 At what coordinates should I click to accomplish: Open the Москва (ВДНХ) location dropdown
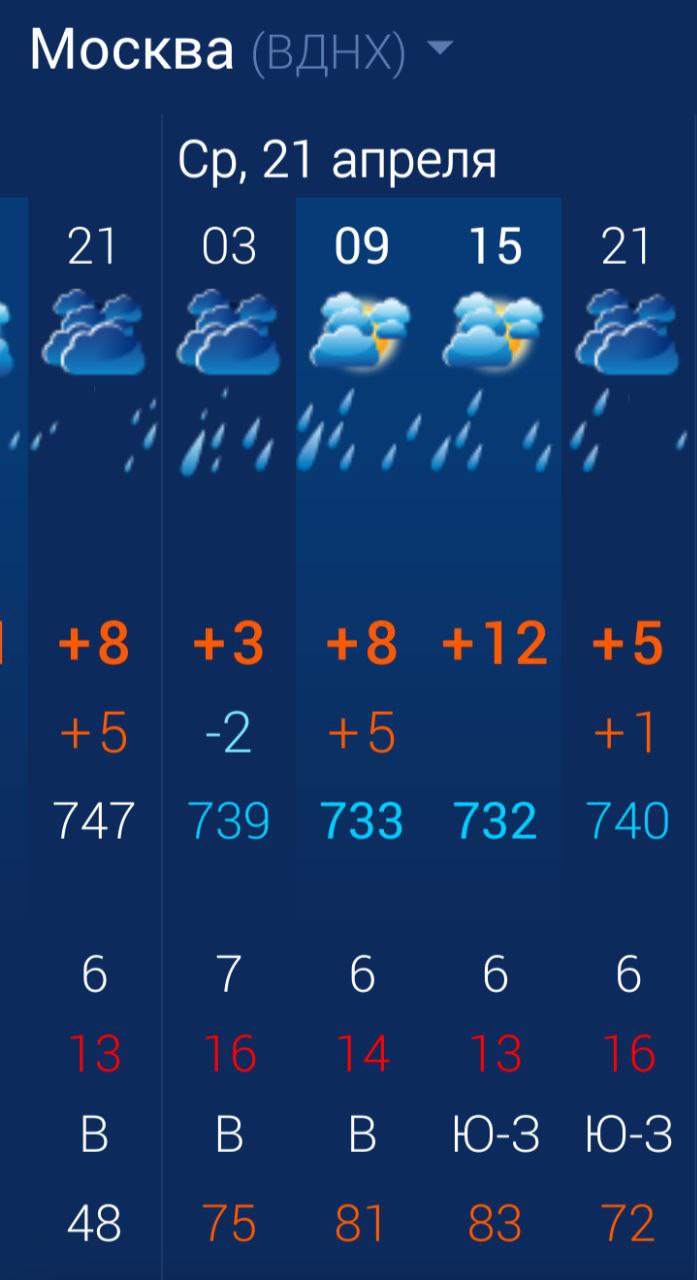[241, 50]
